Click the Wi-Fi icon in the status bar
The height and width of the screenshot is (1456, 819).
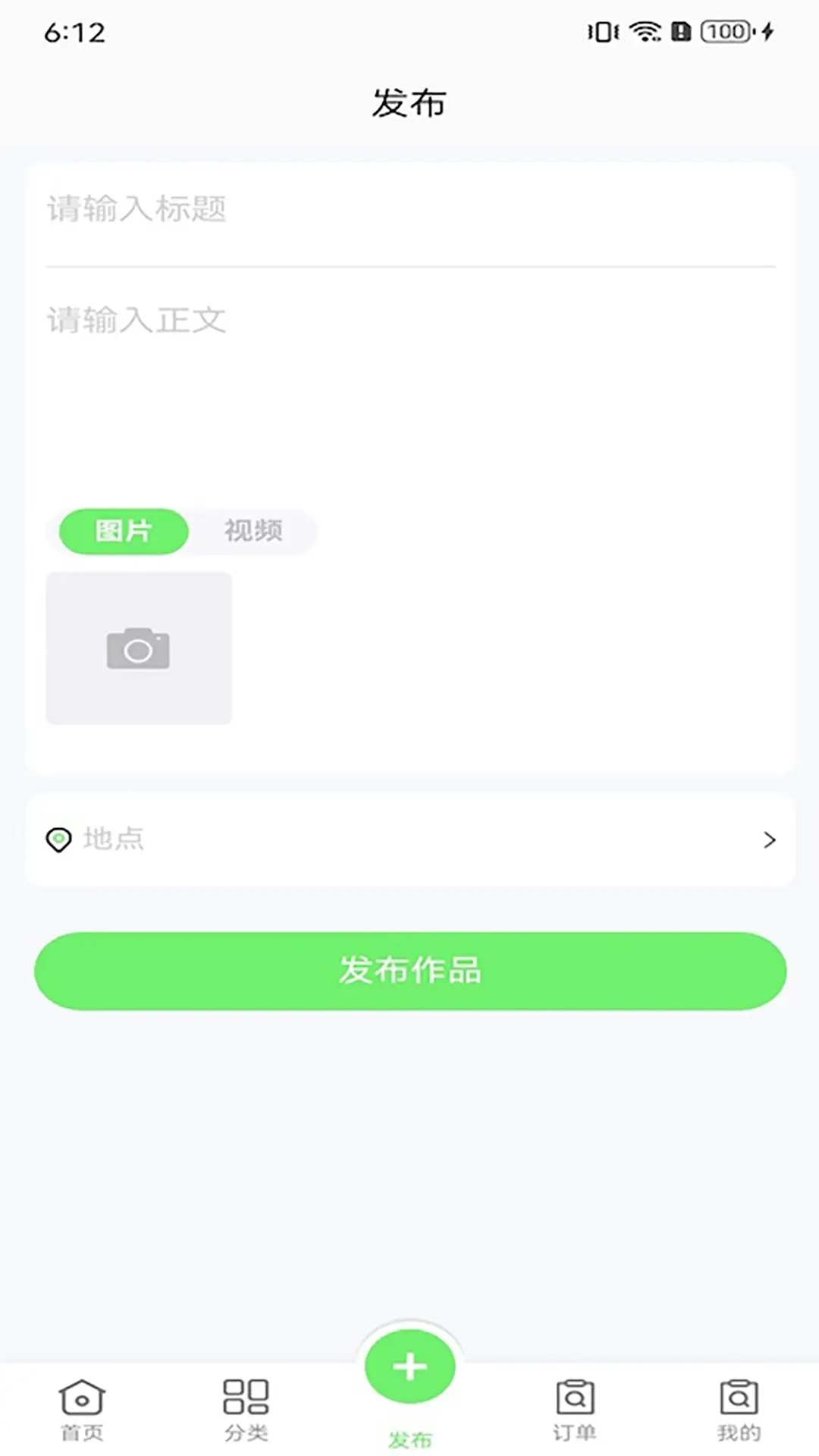point(644,30)
